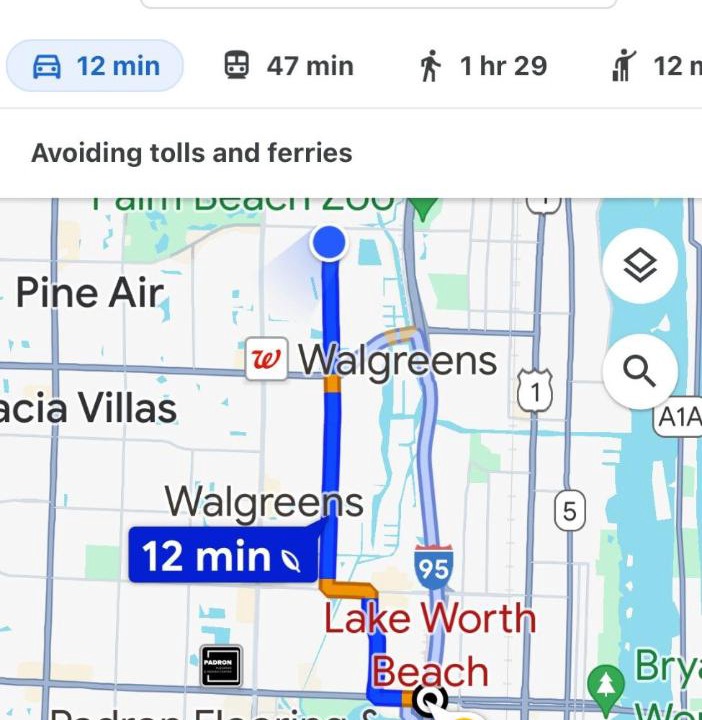Viewport: 702px width, 720px height.
Task: Switch to 47 min transit mode
Action: point(288,67)
